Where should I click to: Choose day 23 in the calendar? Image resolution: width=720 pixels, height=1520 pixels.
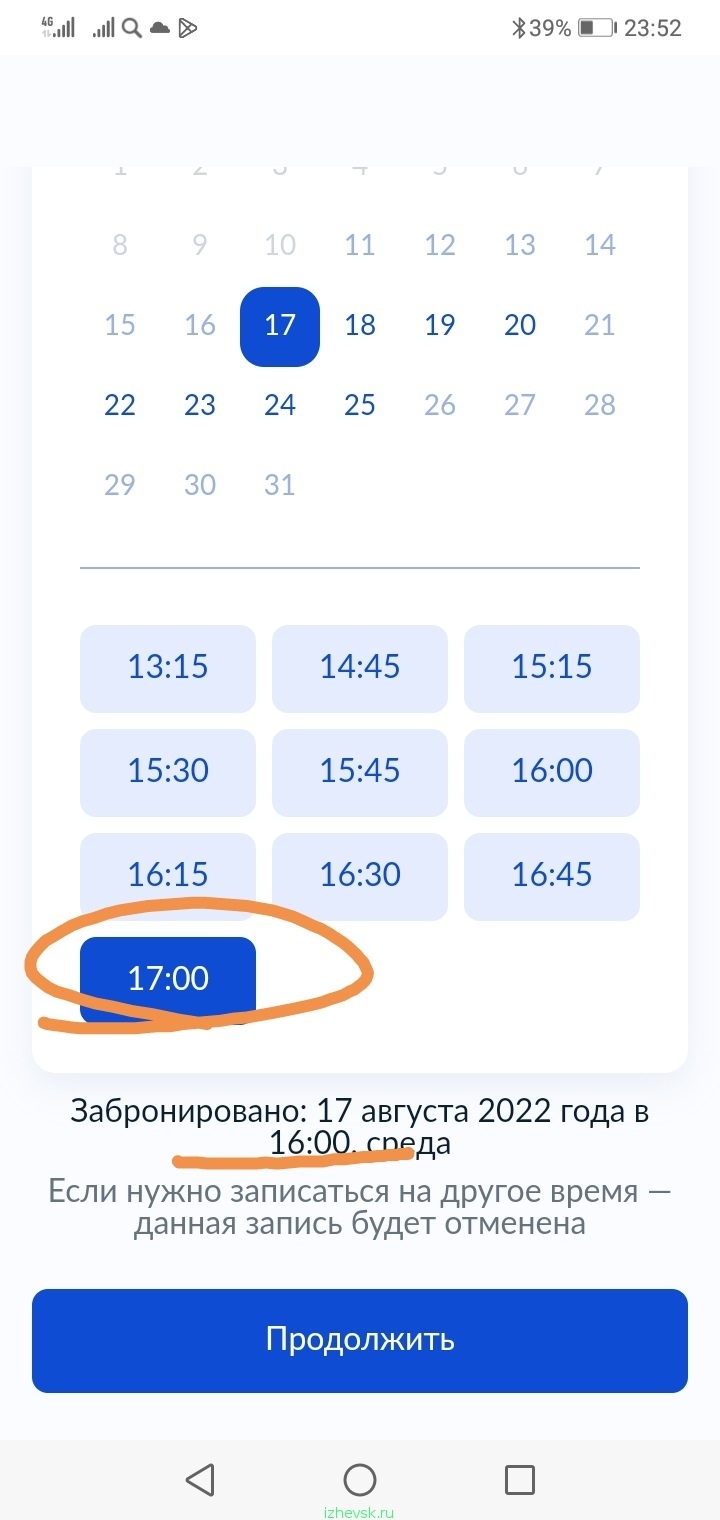[x=200, y=405]
